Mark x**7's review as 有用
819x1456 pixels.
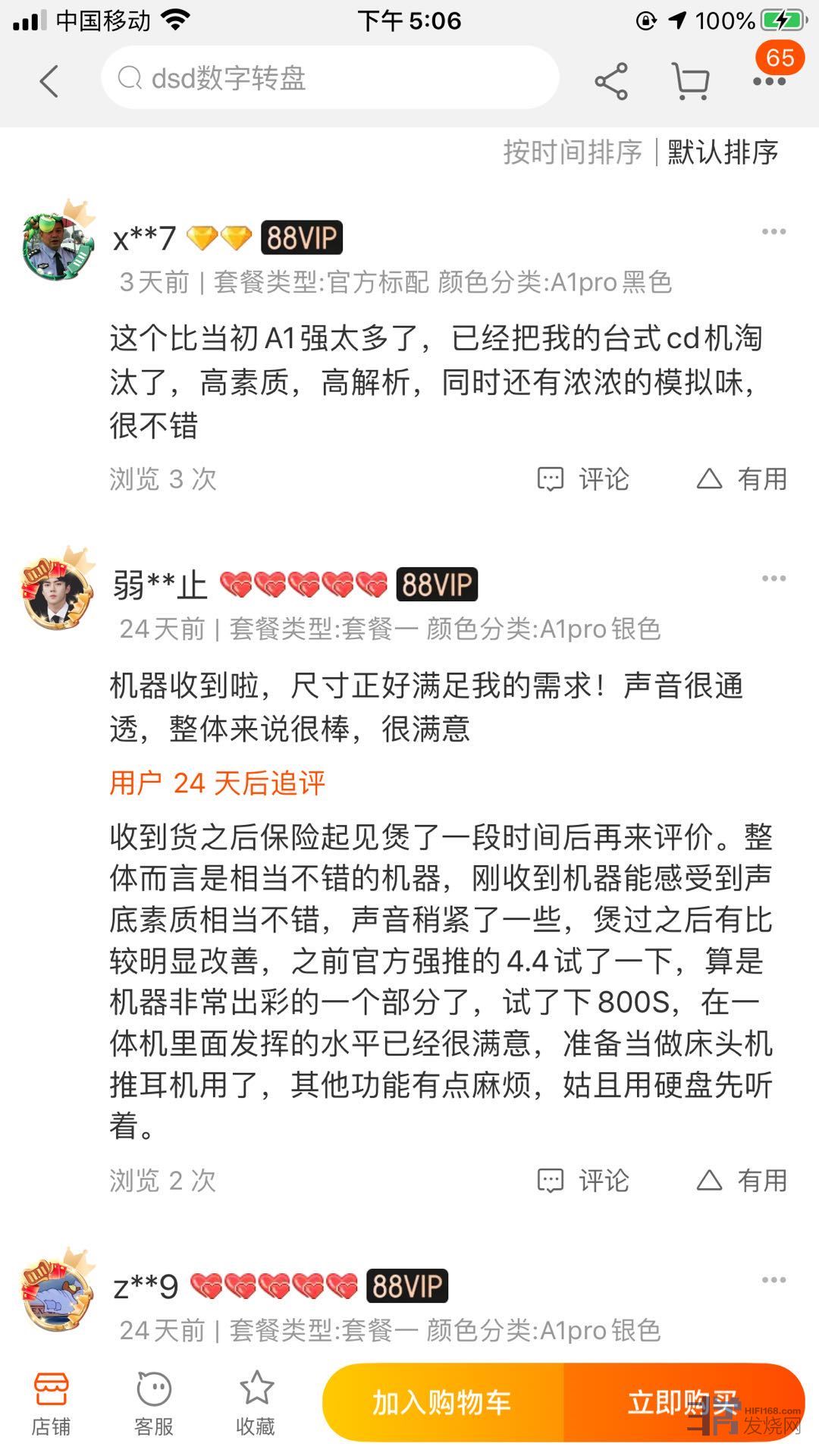[x=742, y=479]
